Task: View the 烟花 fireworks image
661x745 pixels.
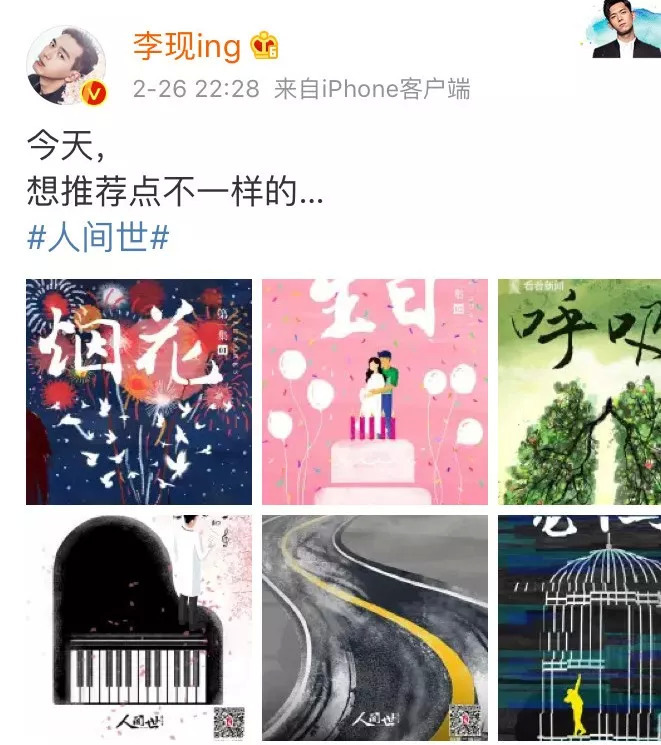Action: [138, 391]
